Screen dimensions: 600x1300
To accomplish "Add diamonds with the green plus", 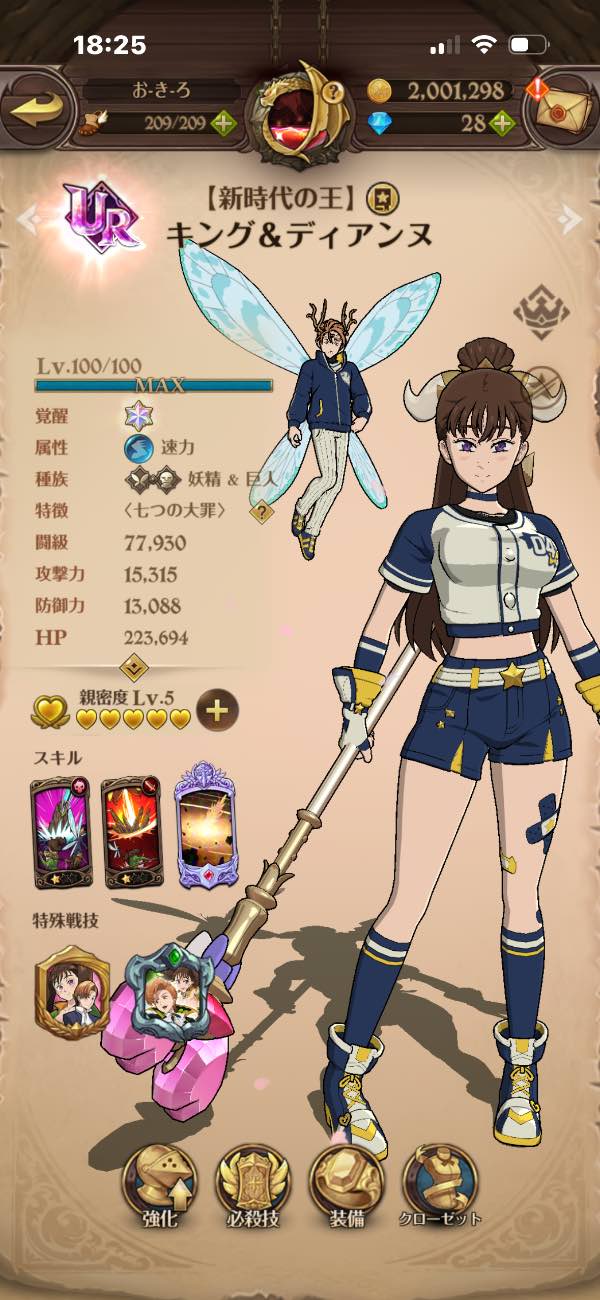I will pos(502,124).
